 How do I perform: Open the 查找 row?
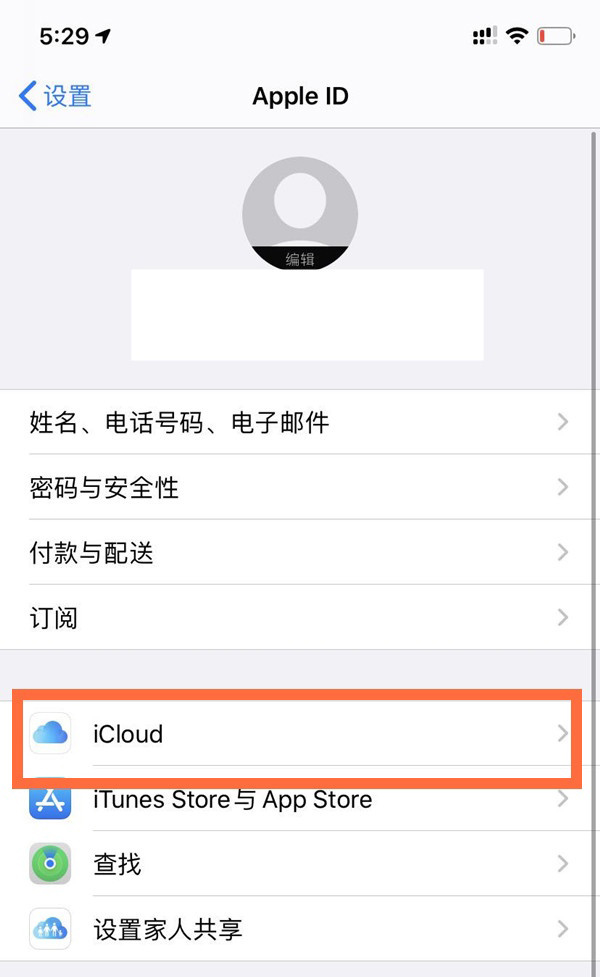(x=298, y=864)
